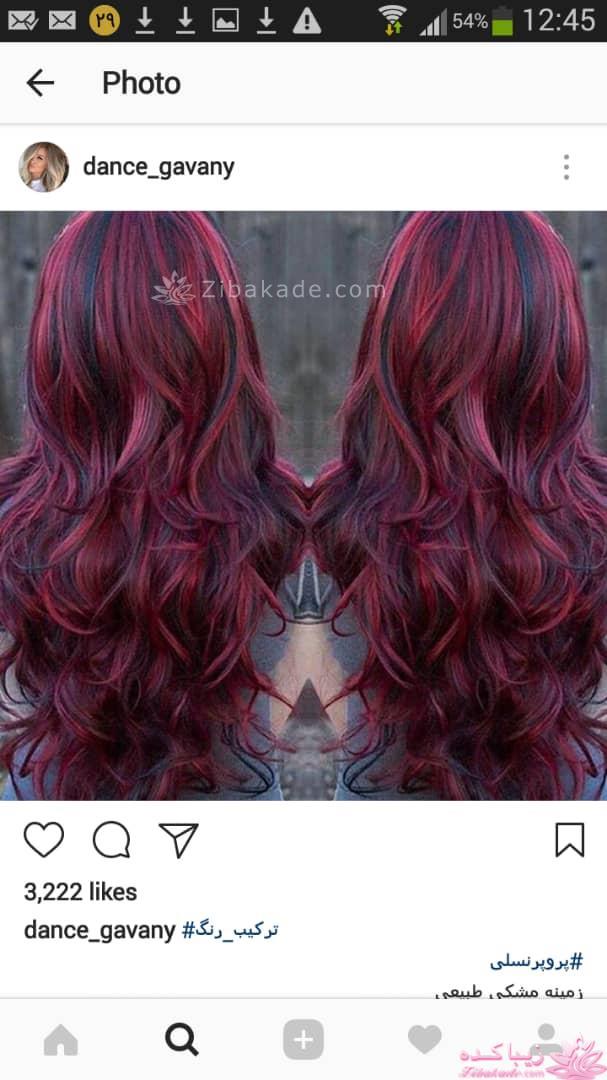
Task: Open the #پروپرنسلی hashtag
Action: (x=536, y=962)
